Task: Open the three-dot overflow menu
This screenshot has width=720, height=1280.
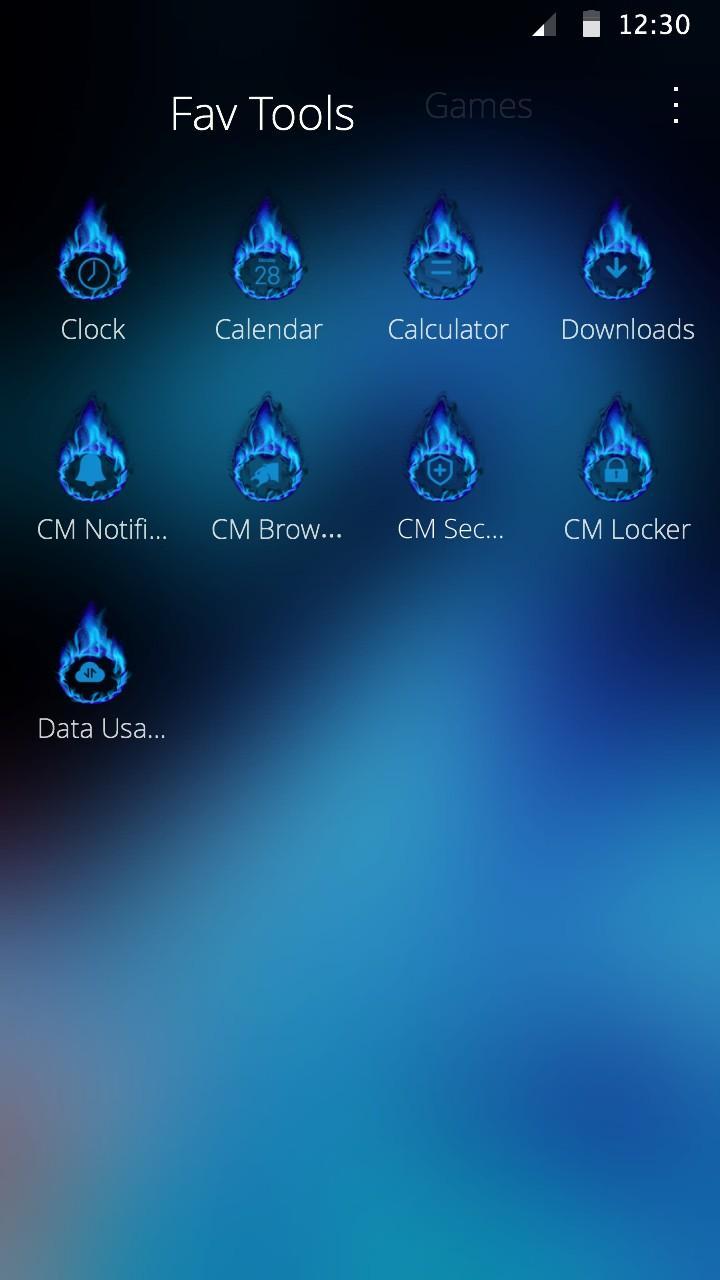Action: 676,105
